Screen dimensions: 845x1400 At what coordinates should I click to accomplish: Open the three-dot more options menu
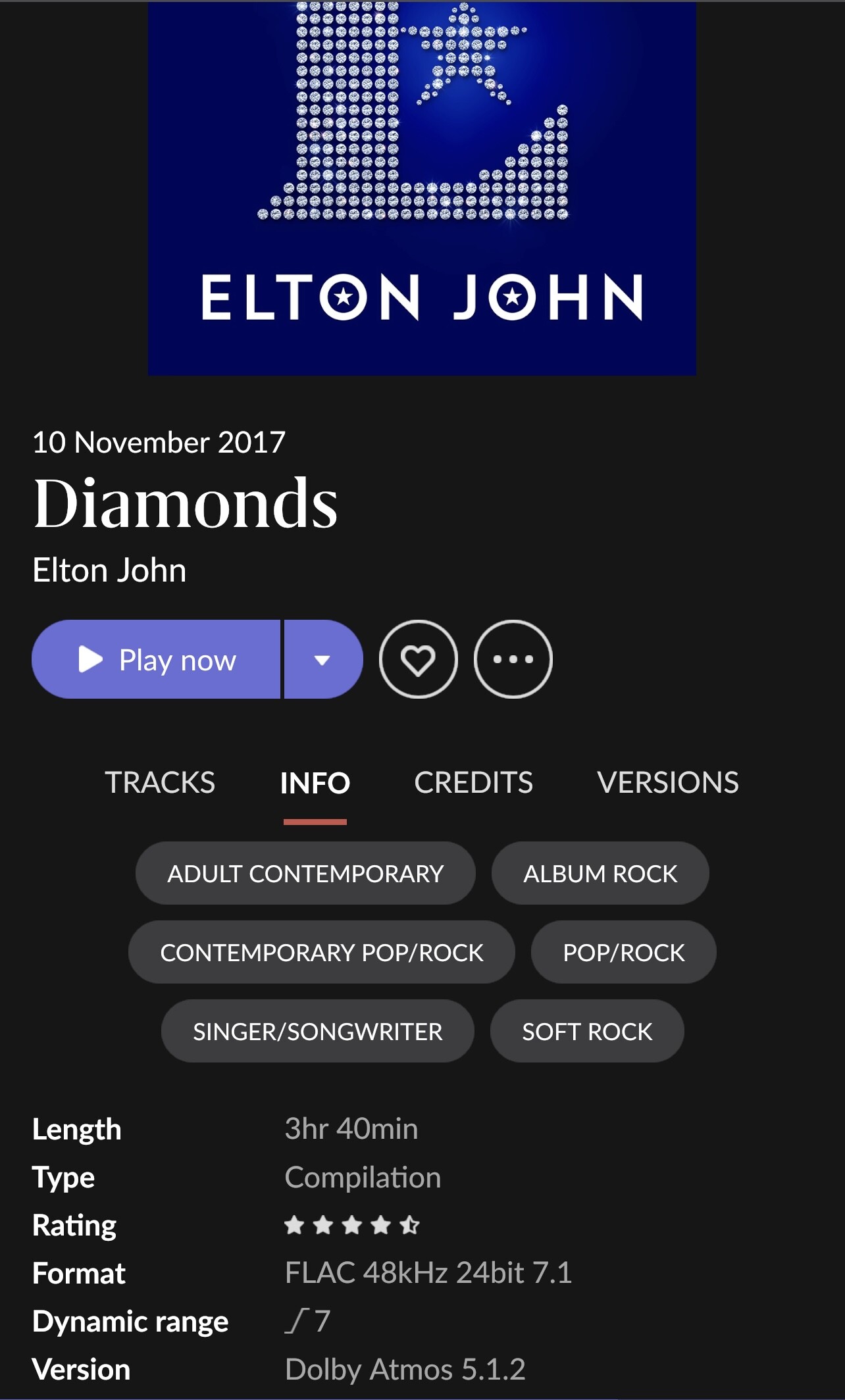(513, 659)
